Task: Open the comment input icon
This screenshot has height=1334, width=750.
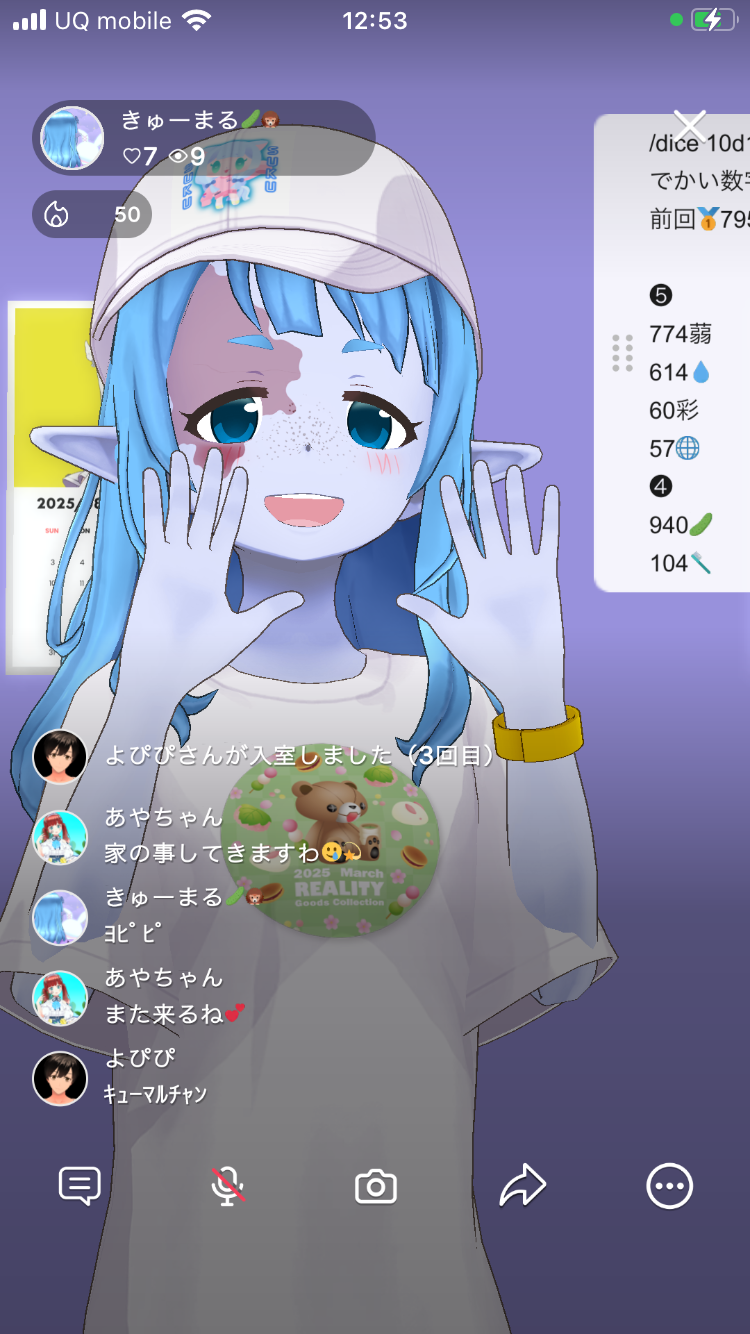Action: [80, 1187]
